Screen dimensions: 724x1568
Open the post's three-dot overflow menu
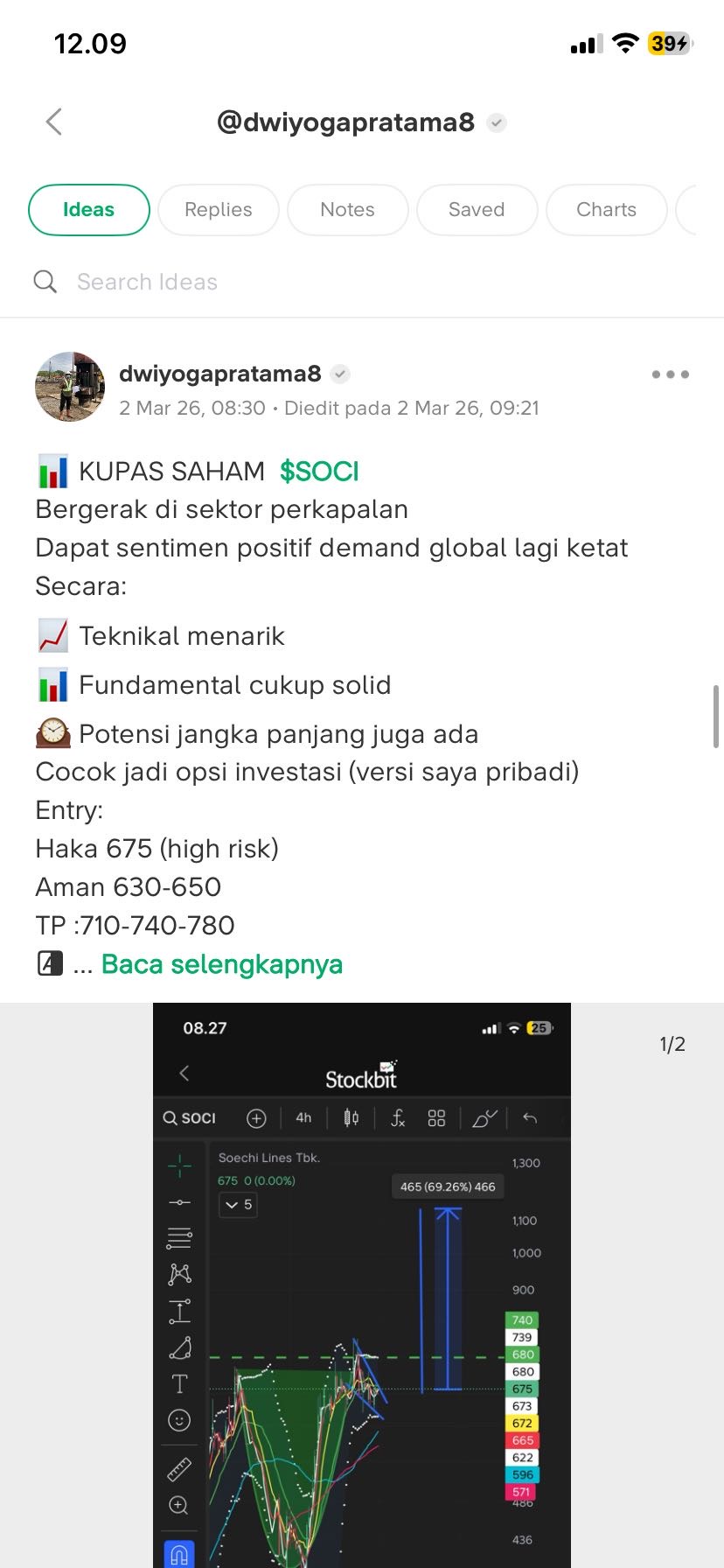click(670, 374)
